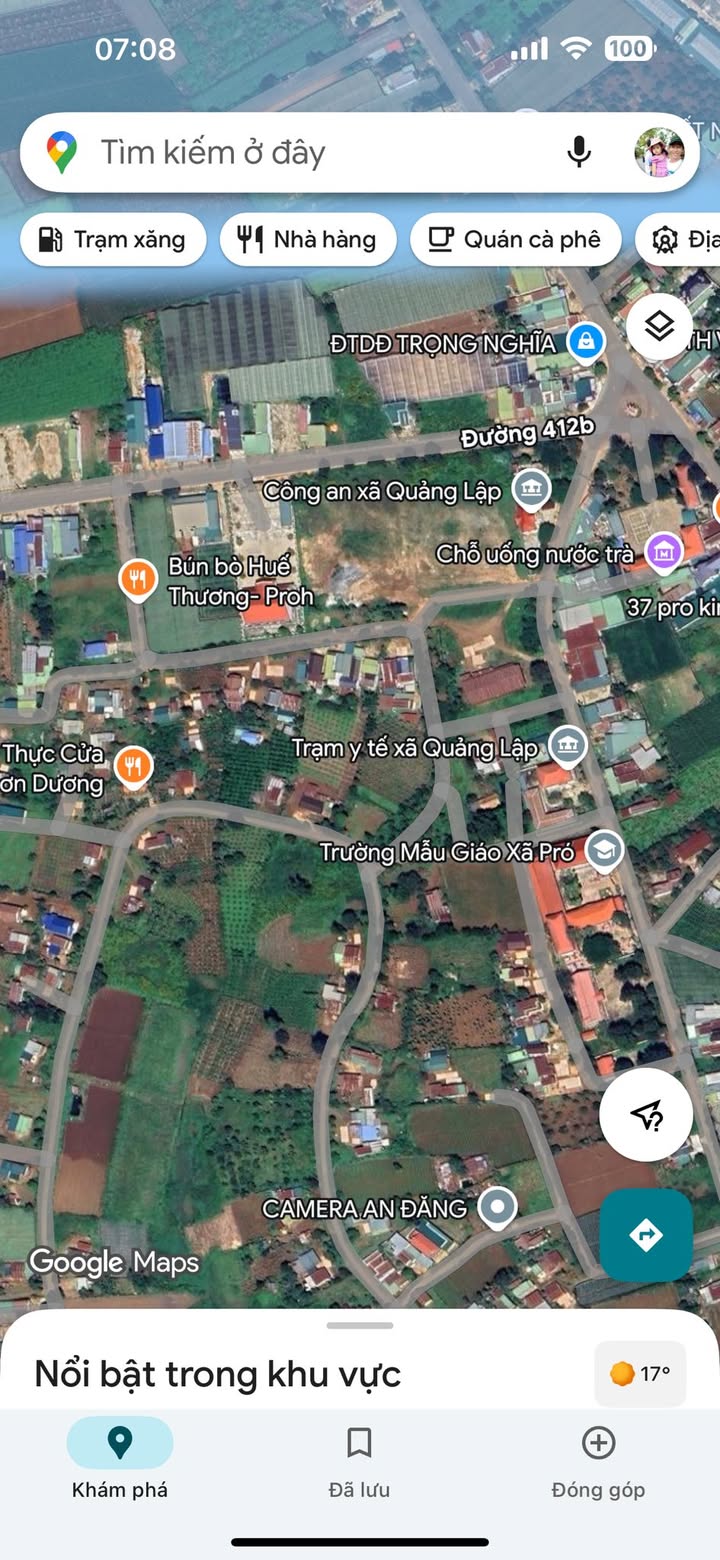Open the "Bún bò Huế Thương- Proh" marker
This screenshot has width=720, height=1560.
pos(138,579)
